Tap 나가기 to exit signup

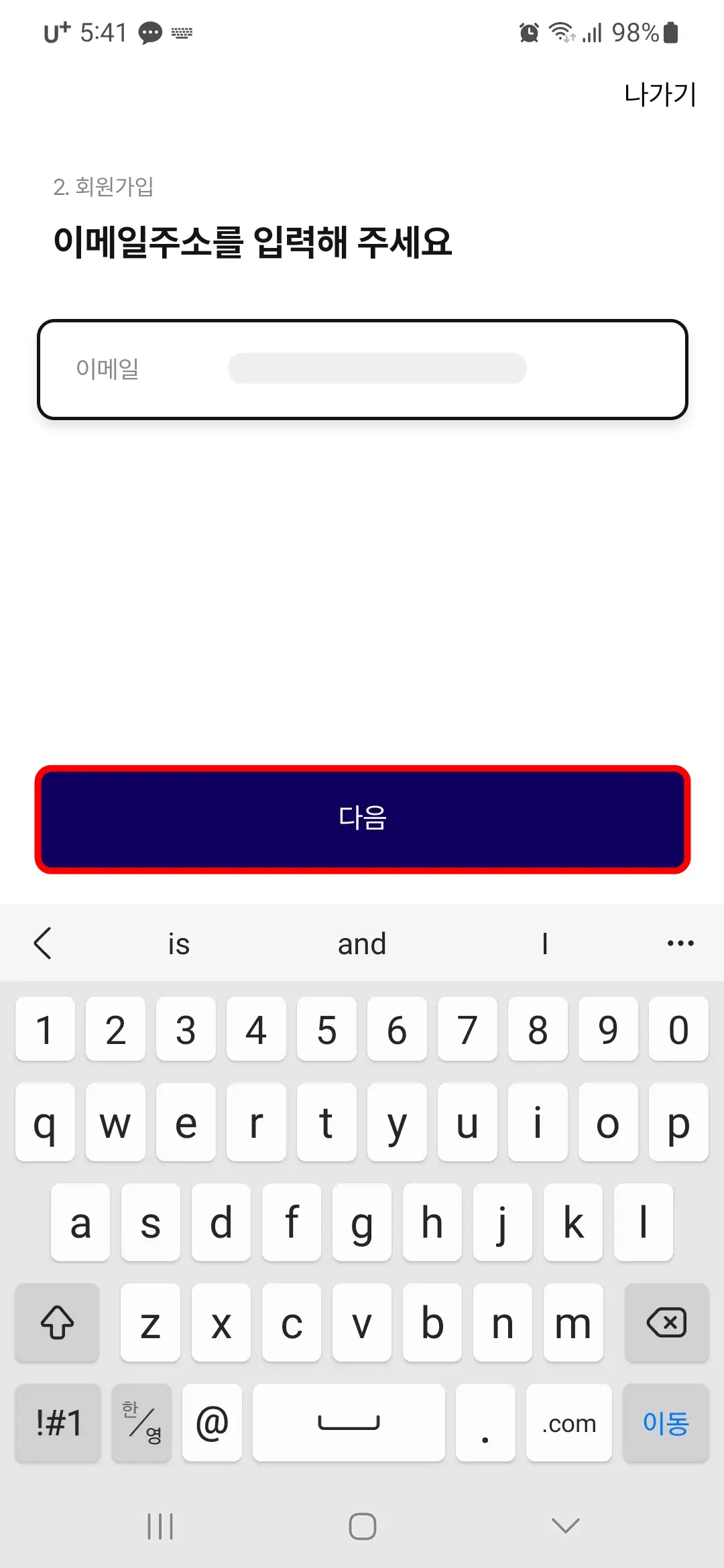click(659, 94)
